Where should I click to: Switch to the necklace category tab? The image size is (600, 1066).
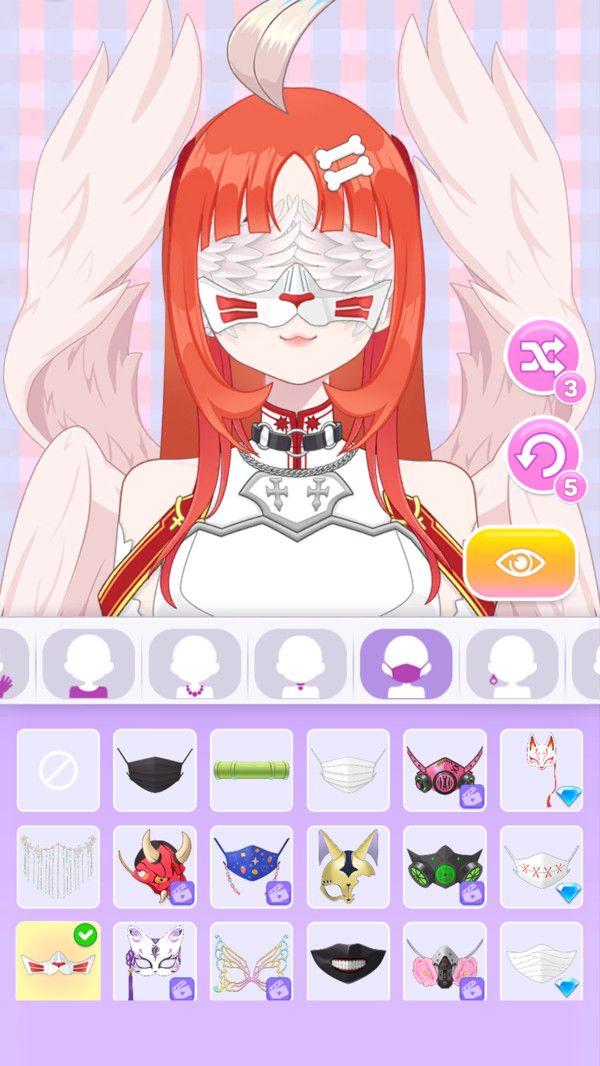tap(194, 663)
